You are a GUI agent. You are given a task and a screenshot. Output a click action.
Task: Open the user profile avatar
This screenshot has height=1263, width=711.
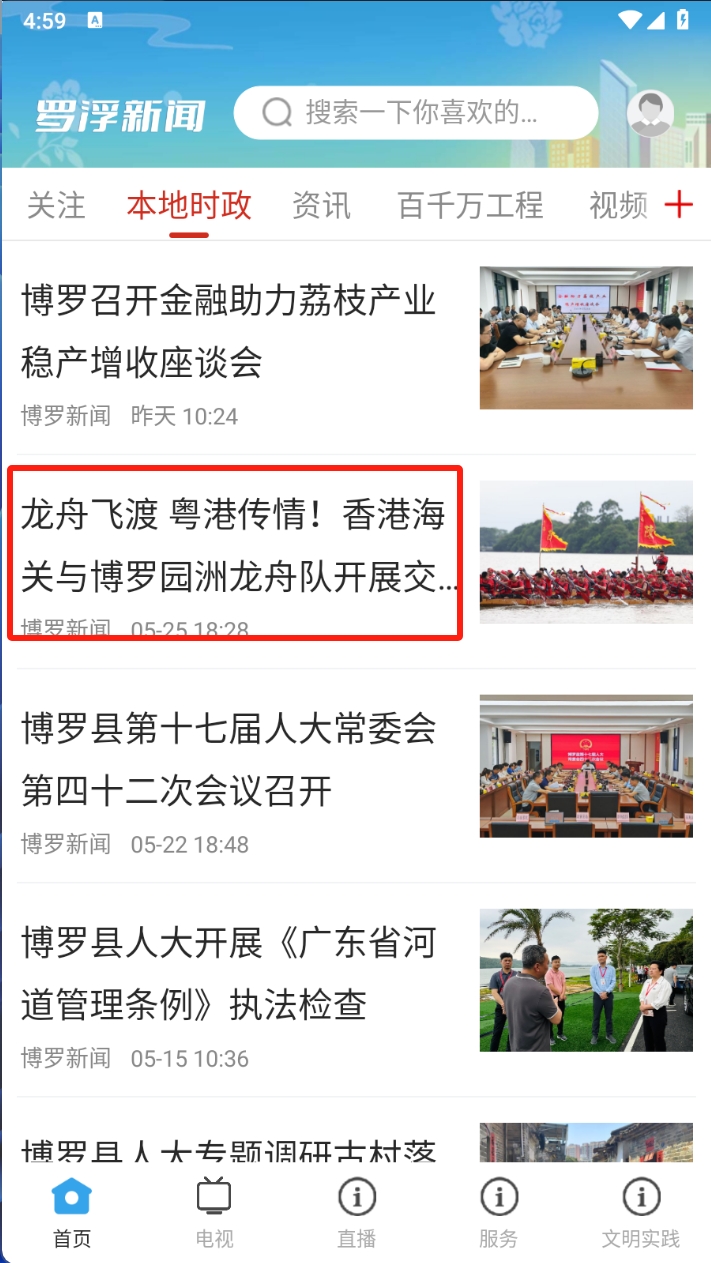click(x=650, y=113)
